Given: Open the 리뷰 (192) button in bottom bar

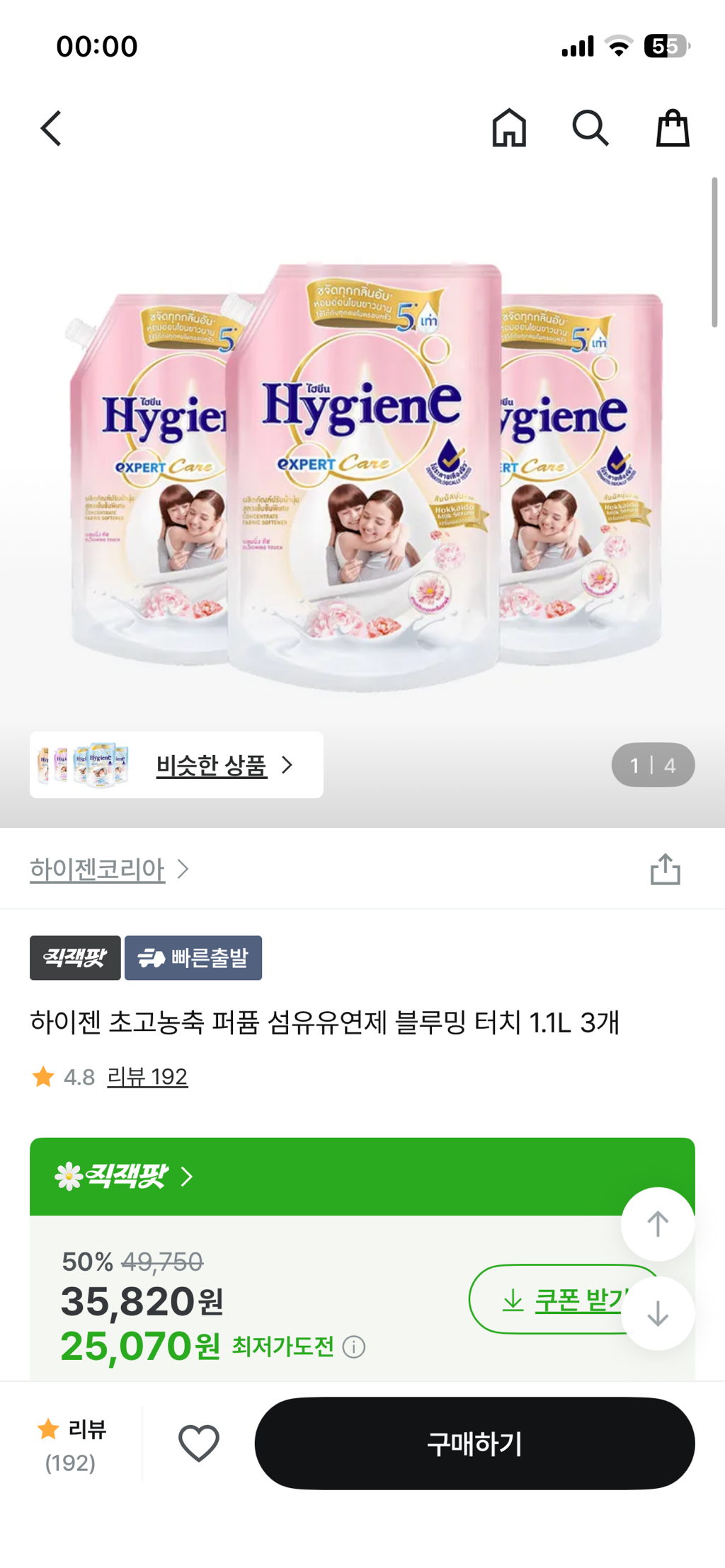Looking at the screenshot, I should [72, 1444].
